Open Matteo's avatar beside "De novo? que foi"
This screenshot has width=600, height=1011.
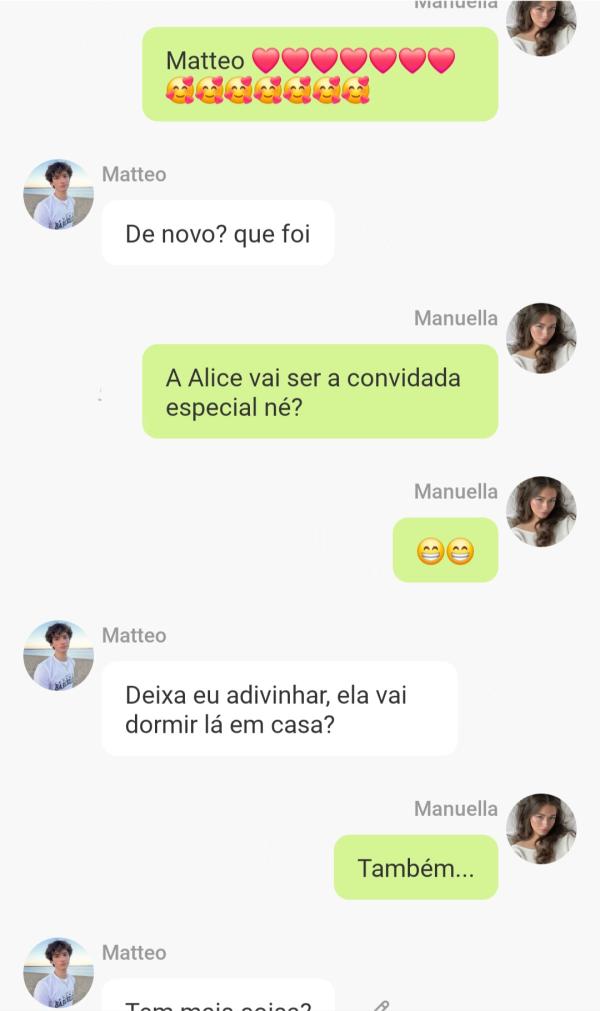(x=58, y=194)
